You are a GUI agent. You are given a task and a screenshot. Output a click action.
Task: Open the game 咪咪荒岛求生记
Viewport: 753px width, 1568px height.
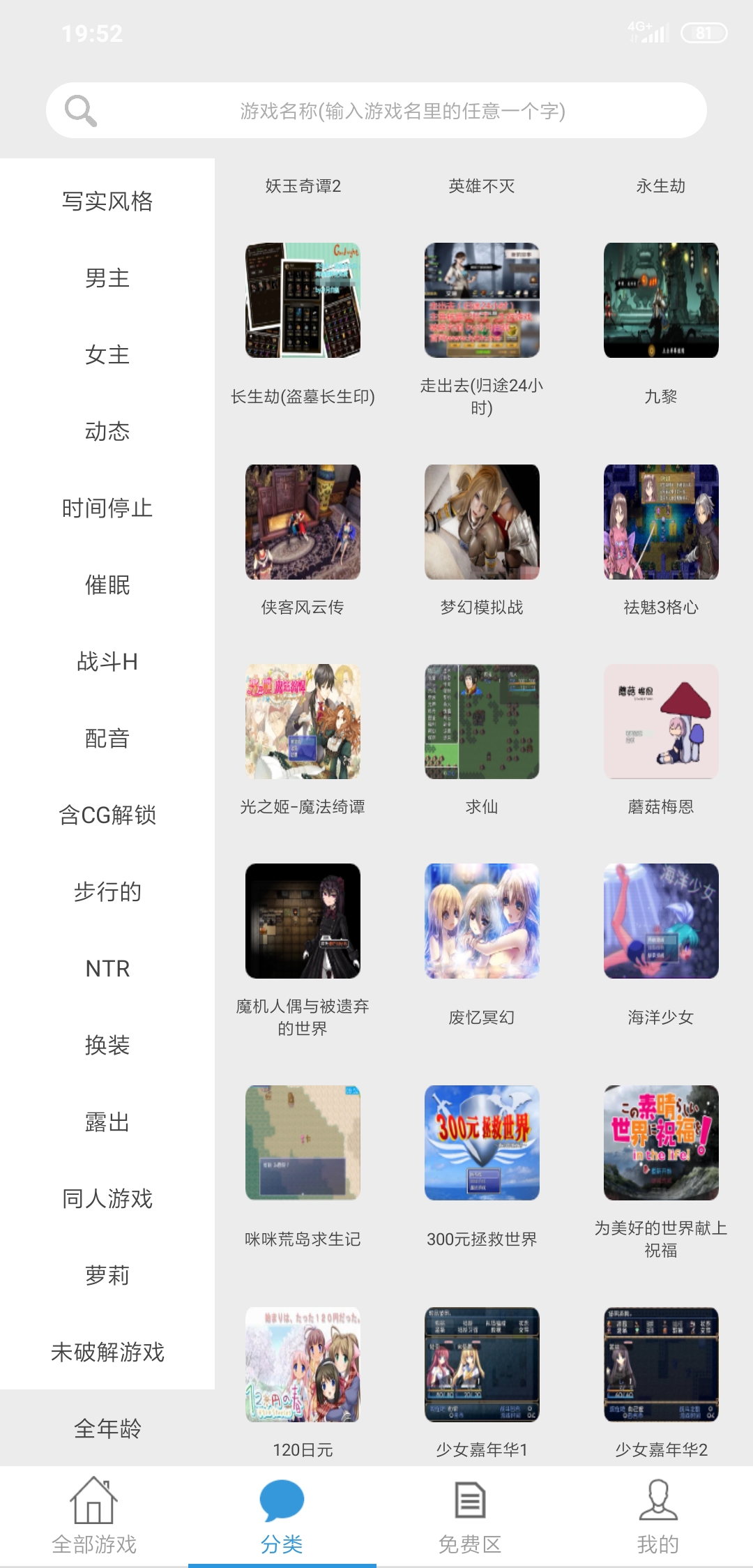pyautogui.click(x=303, y=1143)
